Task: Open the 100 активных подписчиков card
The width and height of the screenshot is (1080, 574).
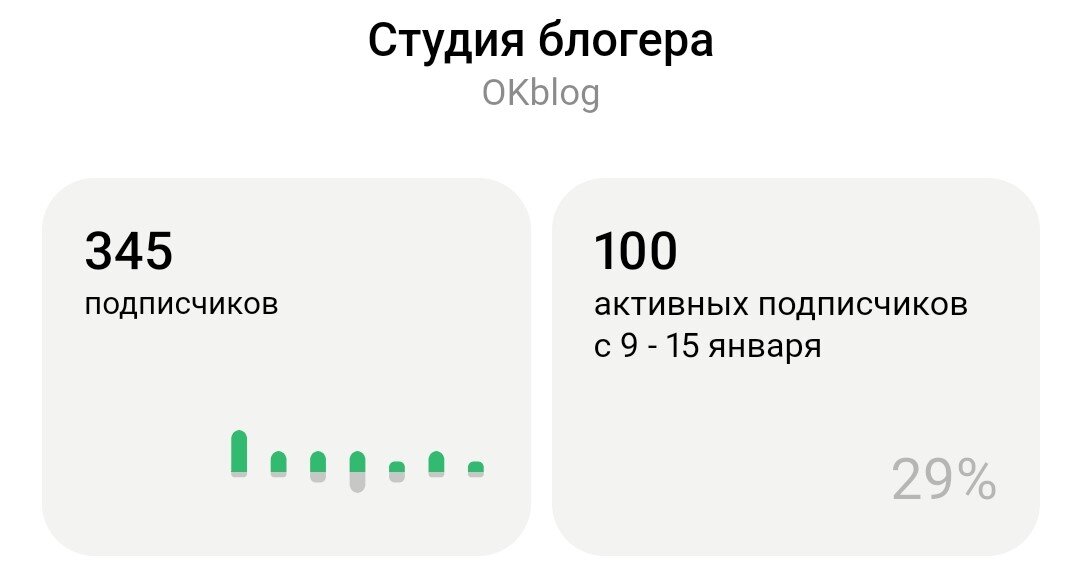Action: pyautogui.click(x=795, y=366)
